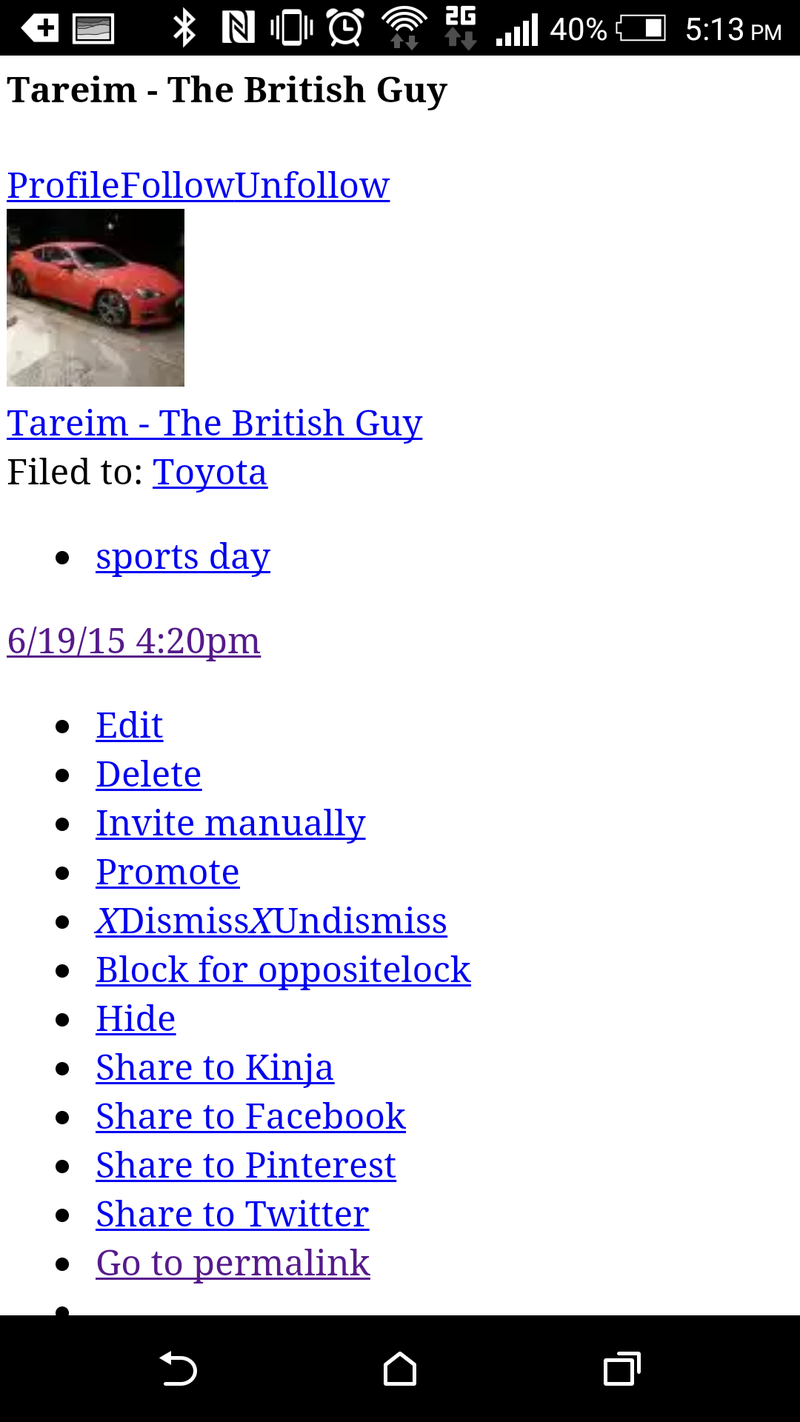Image resolution: width=800 pixels, height=1422 pixels.
Task: Go to the home screen
Action: point(400,1369)
